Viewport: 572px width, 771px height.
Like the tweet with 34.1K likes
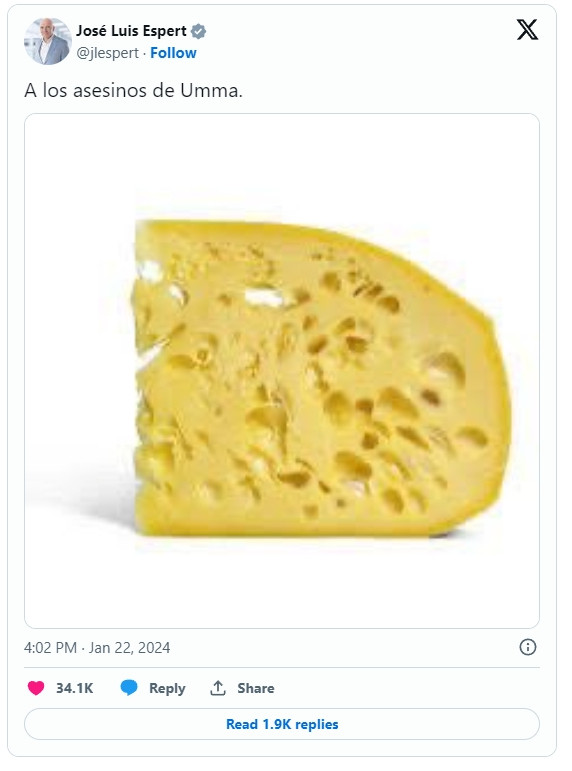(60, 688)
